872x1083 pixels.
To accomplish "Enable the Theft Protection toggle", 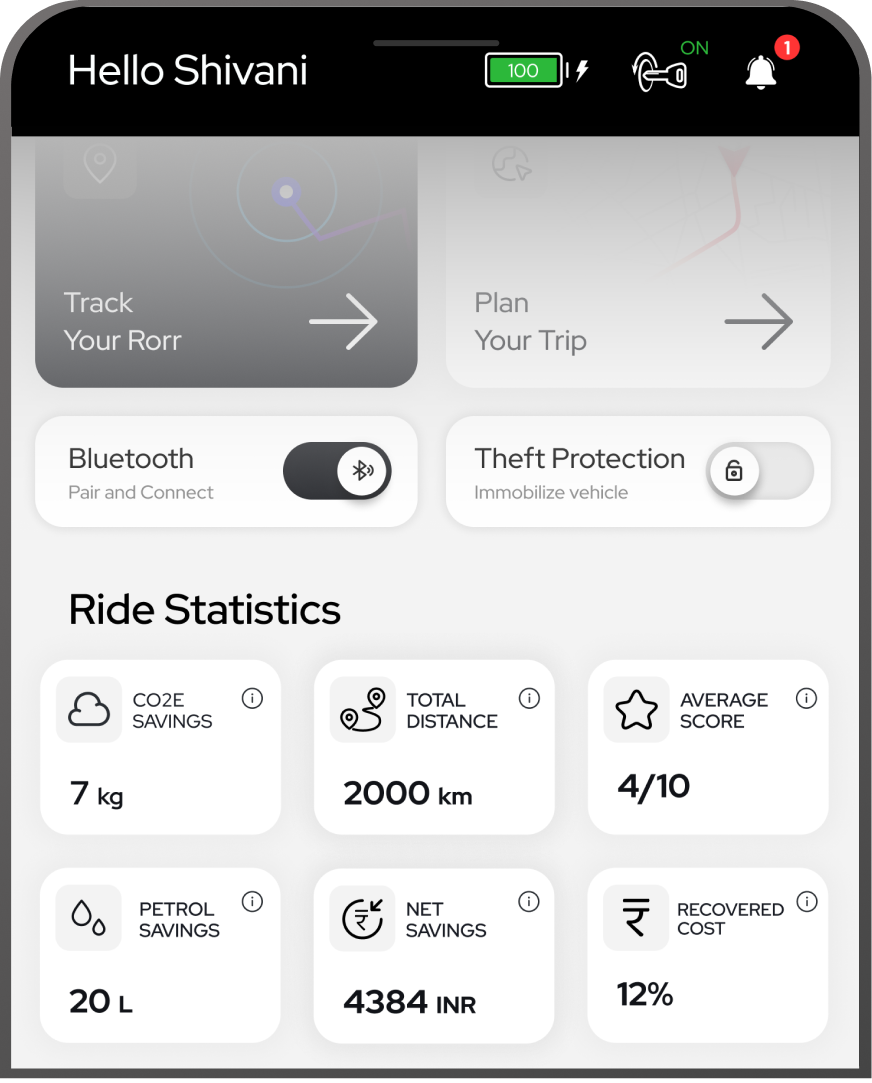I will 760,471.
